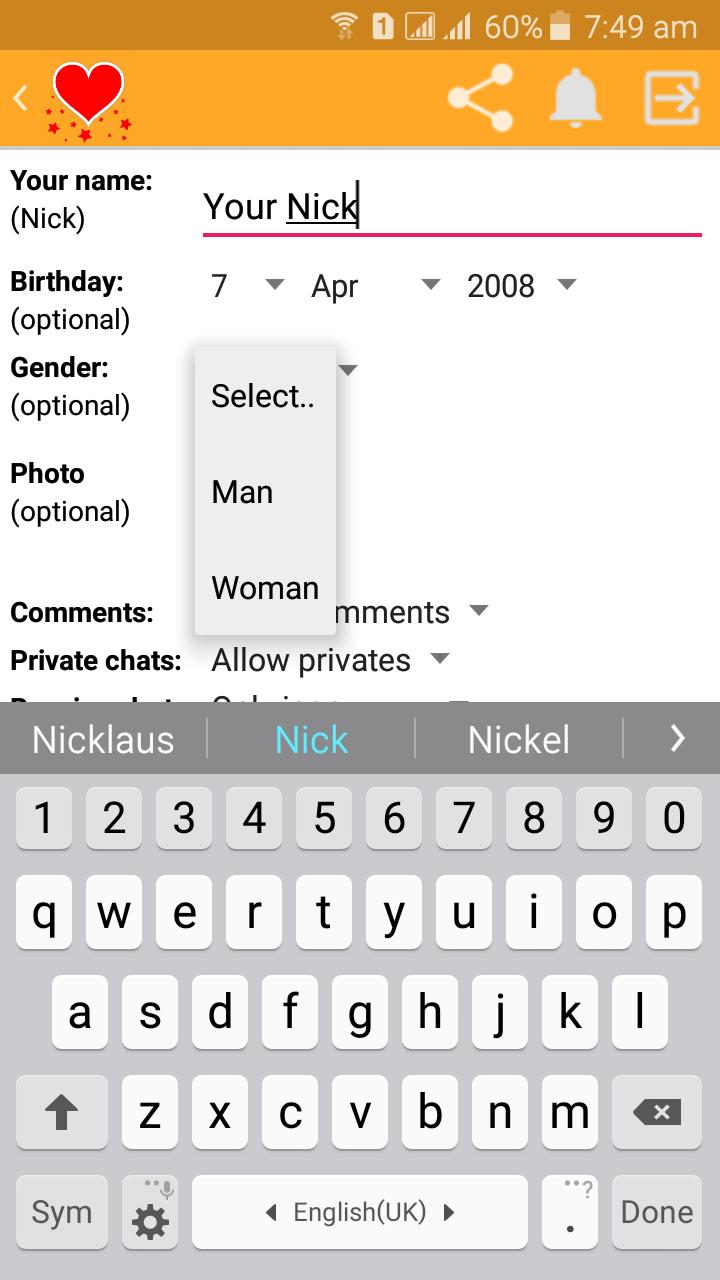Tap Sym to open symbols keyboard
Viewport: 720px width, 1280px height.
61,1212
